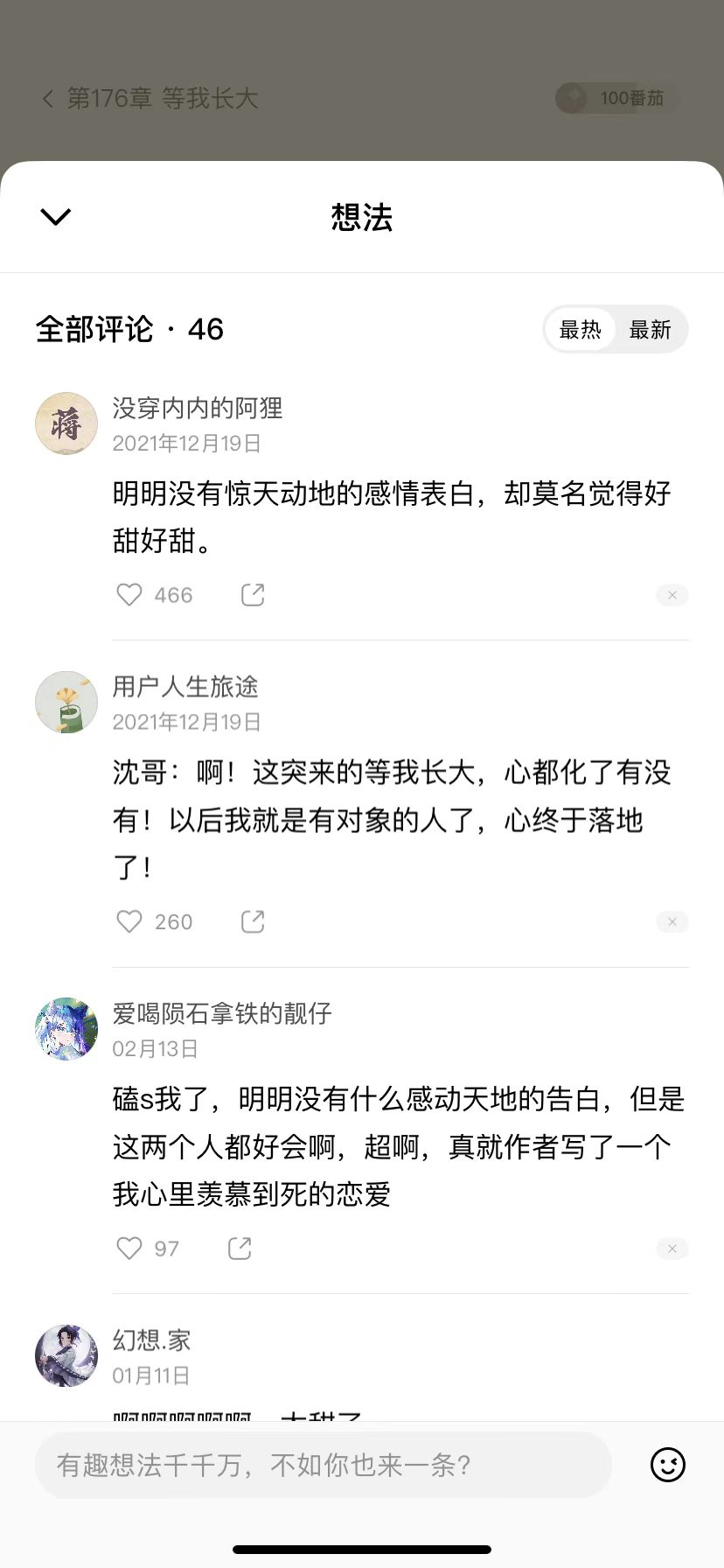
Task: Like 用户人生旅途's comment heart icon
Action: (x=129, y=921)
